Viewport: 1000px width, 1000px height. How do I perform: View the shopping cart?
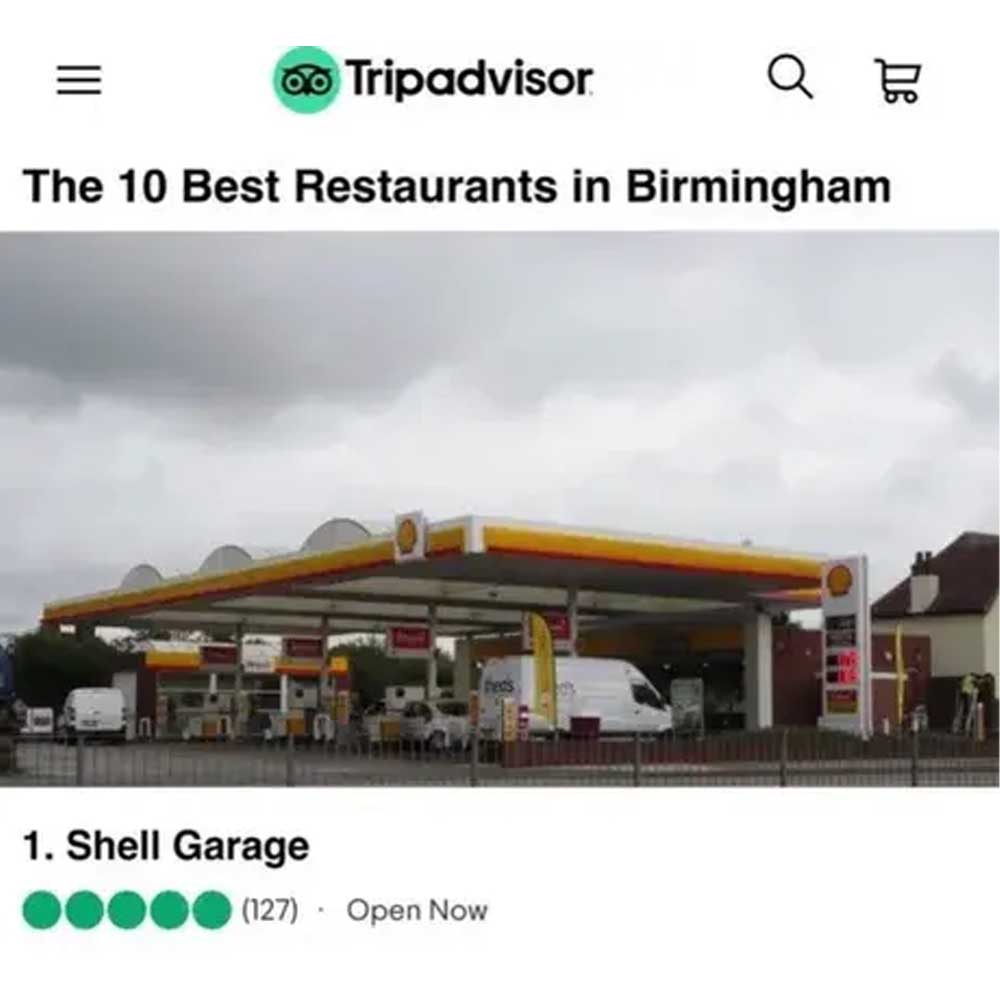pyautogui.click(x=897, y=80)
